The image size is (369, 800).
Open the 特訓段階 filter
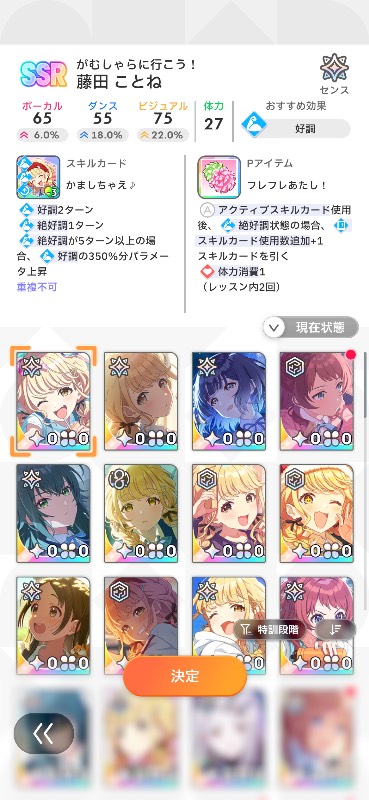click(x=269, y=630)
